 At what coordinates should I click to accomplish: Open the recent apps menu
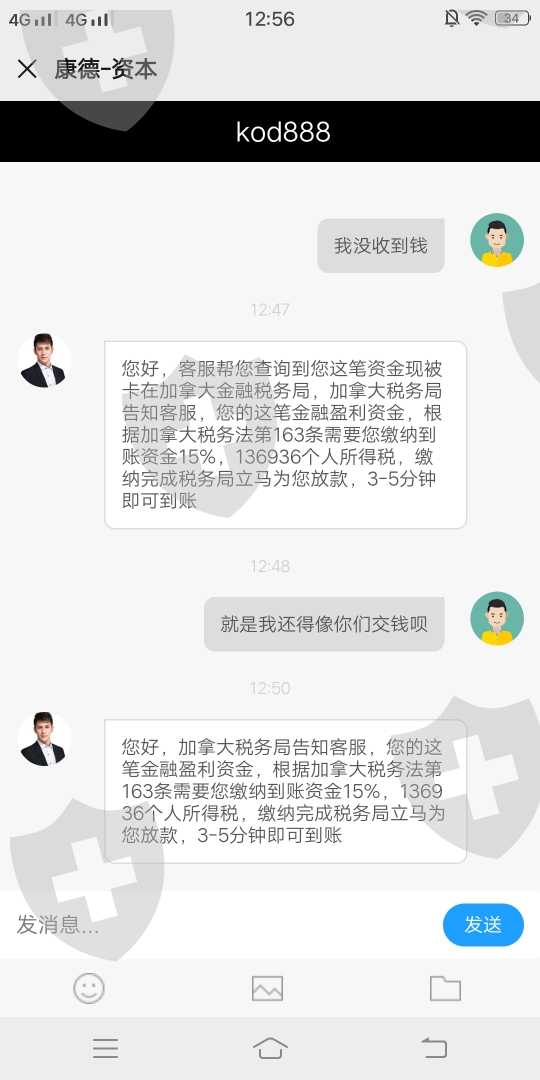click(105, 1048)
